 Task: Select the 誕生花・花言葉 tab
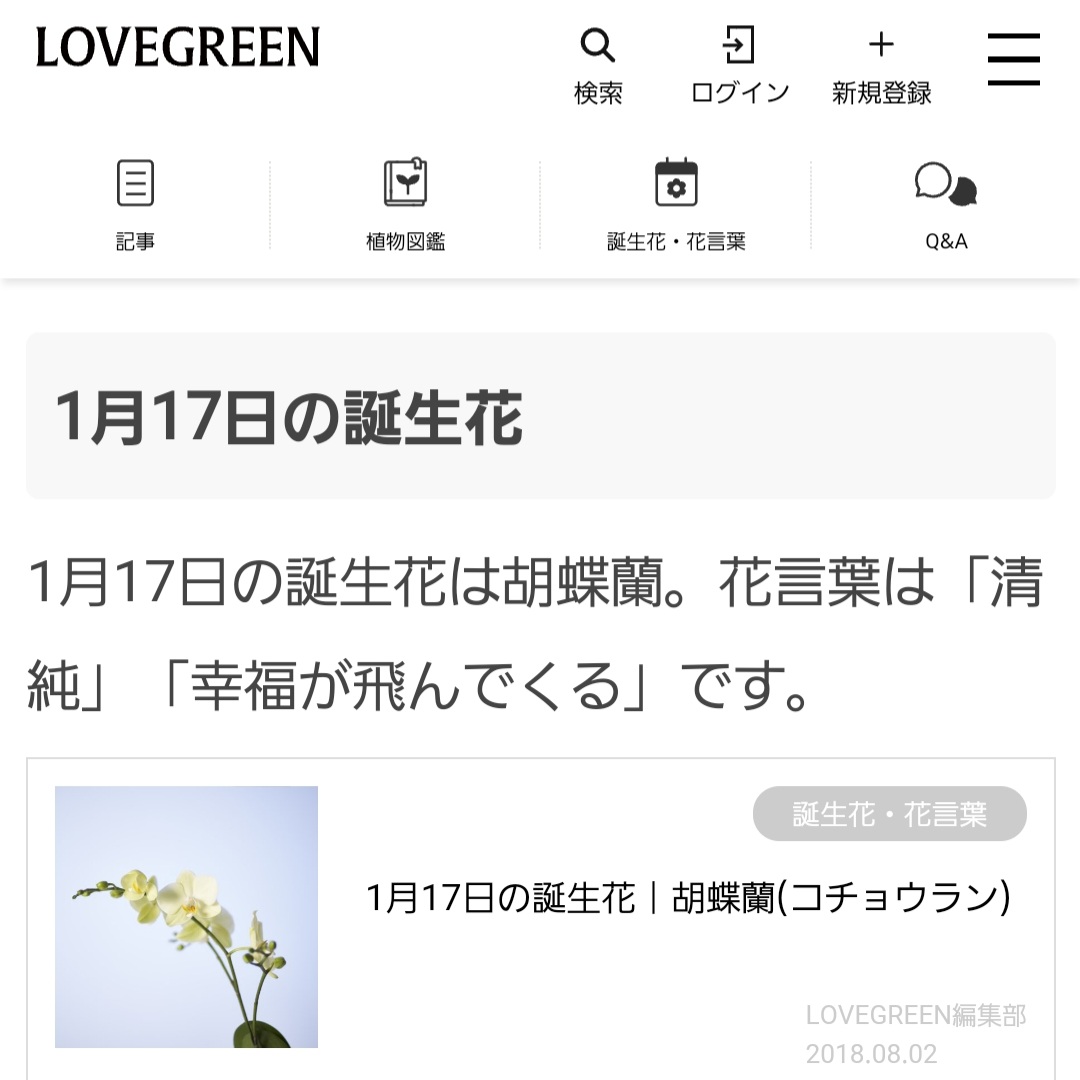pyautogui.click(x=676, y=206)
